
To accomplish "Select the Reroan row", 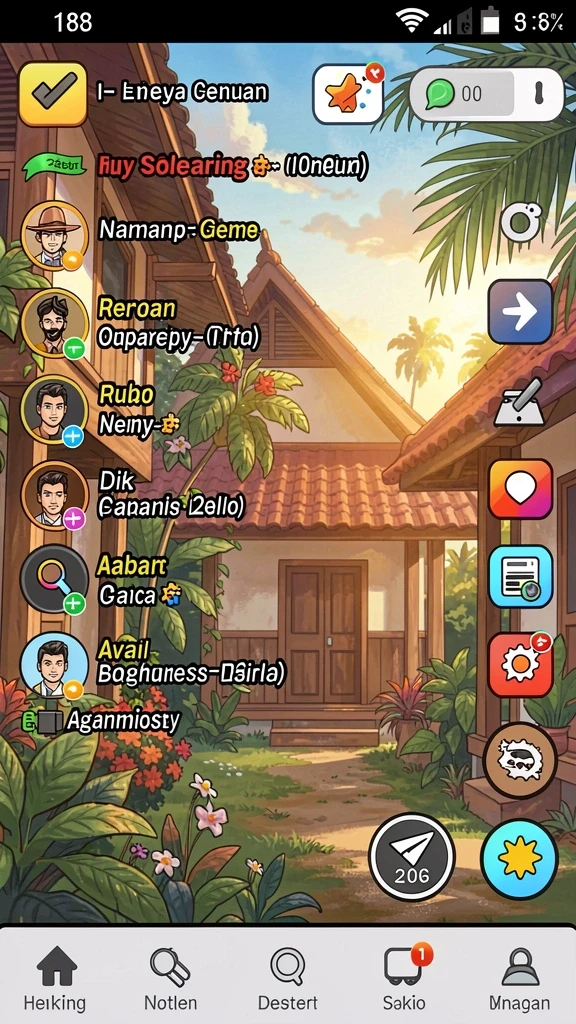I will pos(140,323).
